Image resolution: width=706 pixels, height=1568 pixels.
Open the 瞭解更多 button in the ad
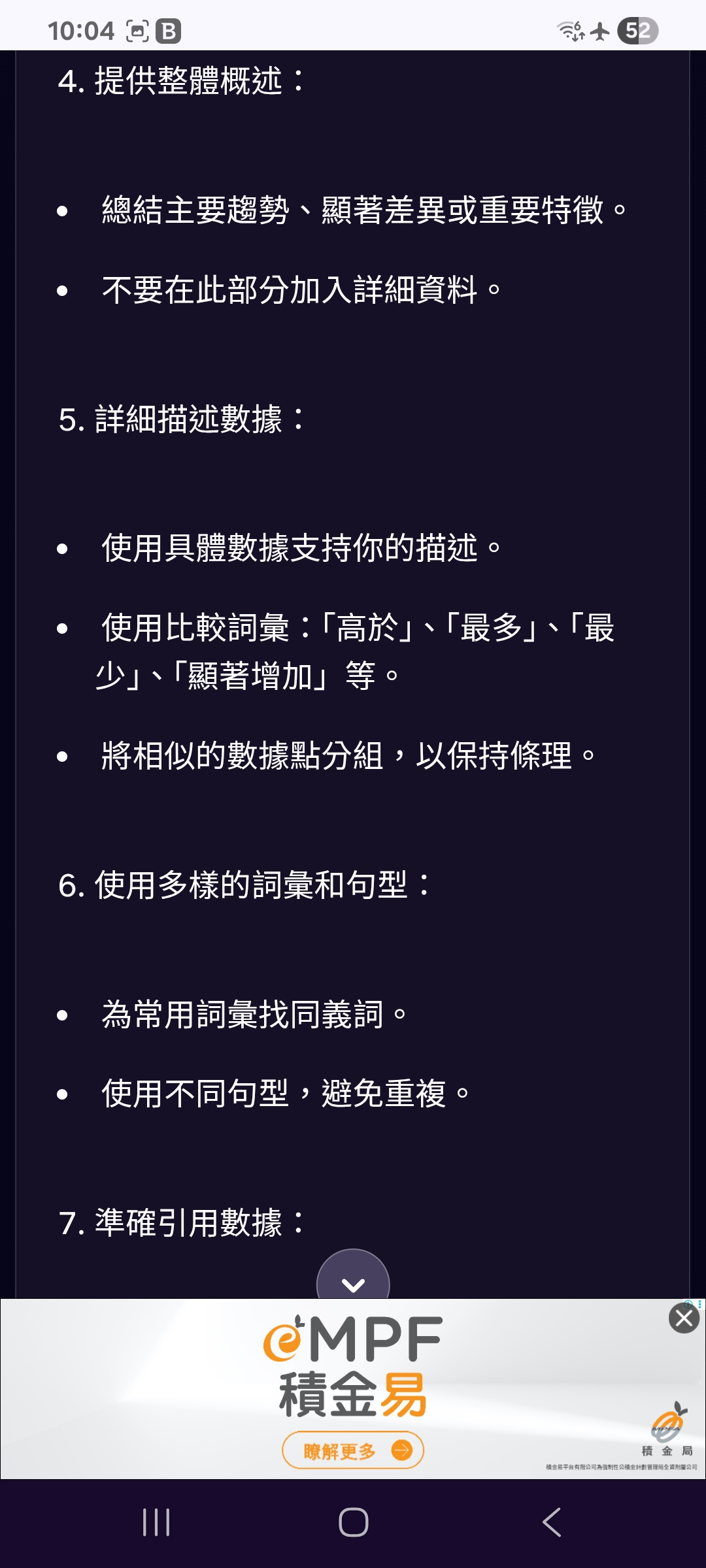(353, 1451)
